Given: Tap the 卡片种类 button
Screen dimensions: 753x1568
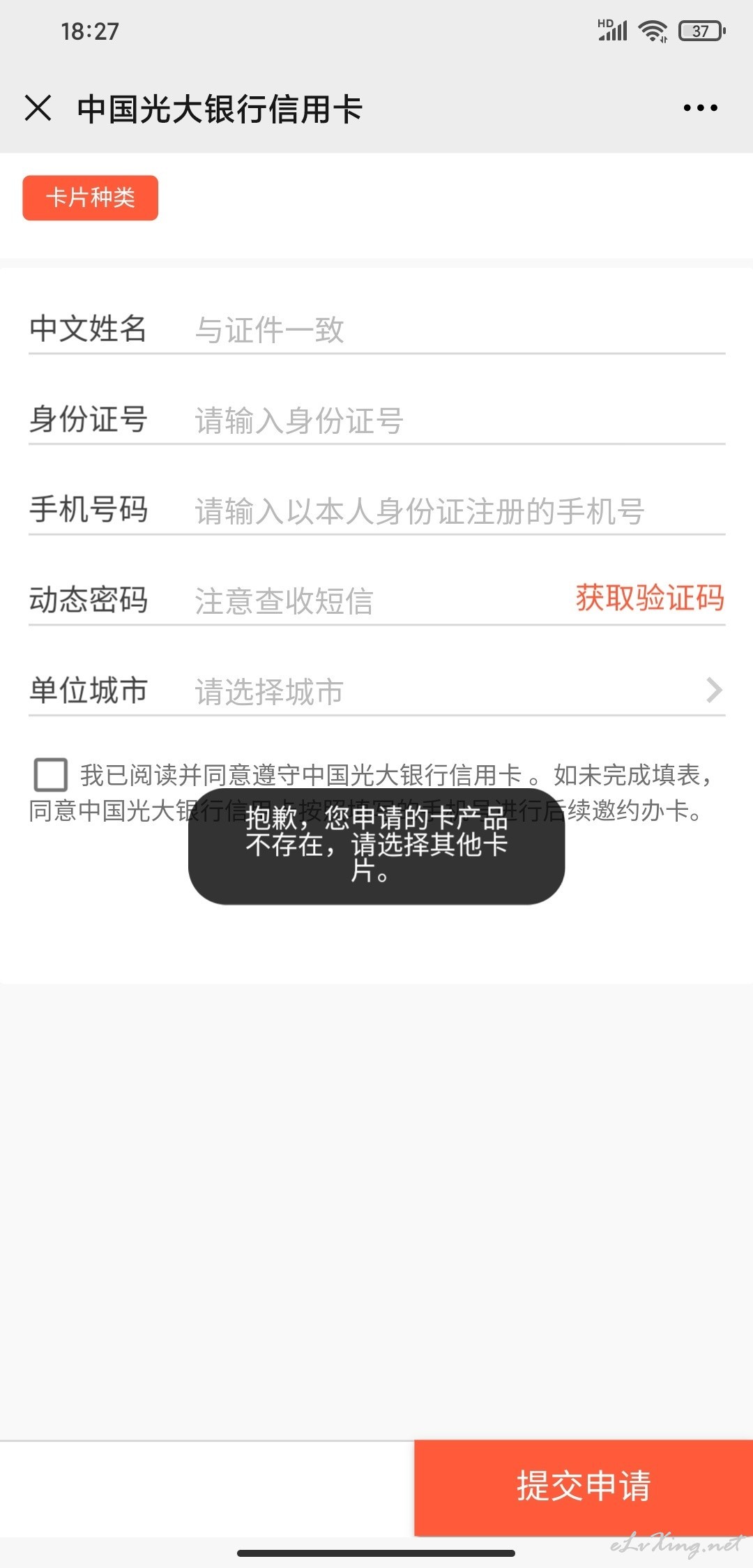Looking at the screenshot, I should click(91, 198).
